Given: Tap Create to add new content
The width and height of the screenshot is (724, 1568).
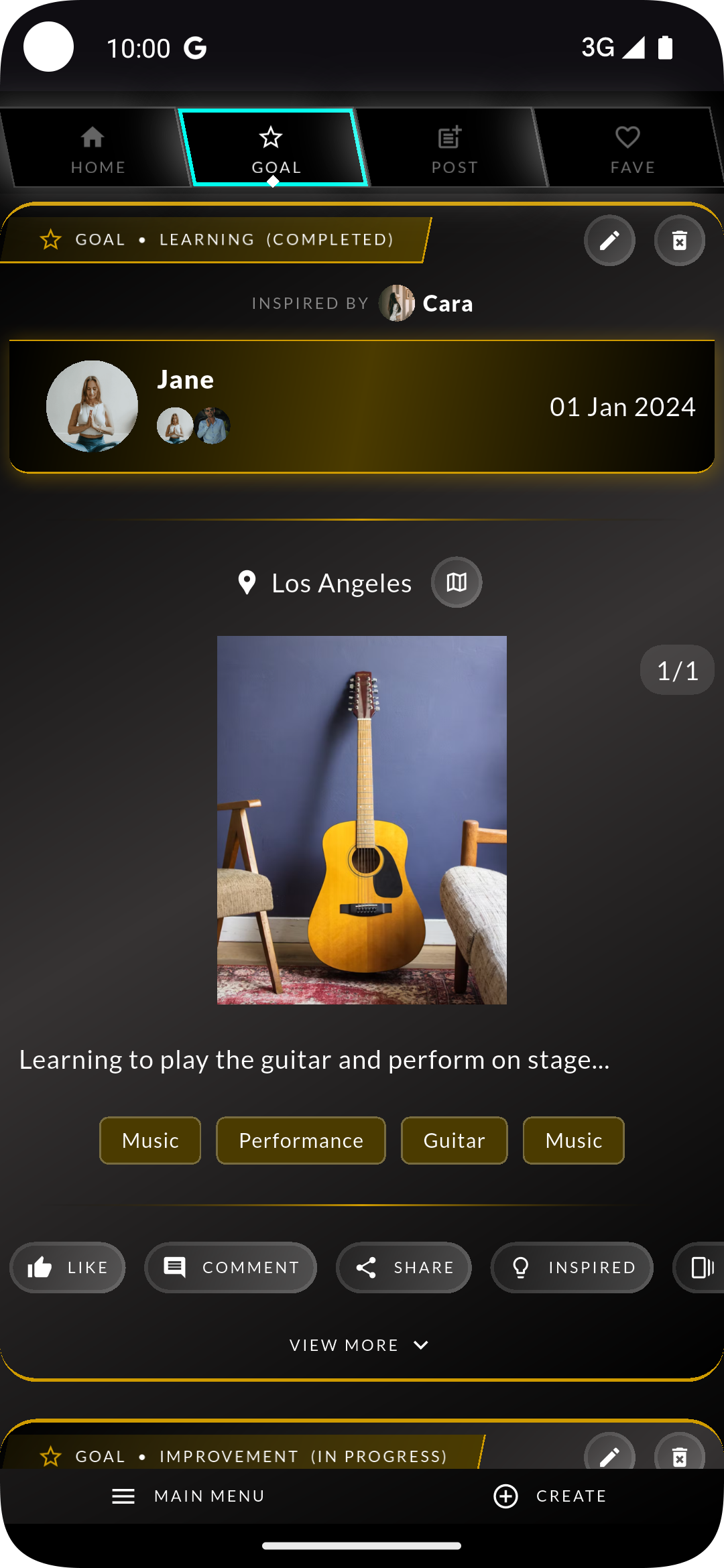Looking at the screenshot, I should [x=550, y=1496].
